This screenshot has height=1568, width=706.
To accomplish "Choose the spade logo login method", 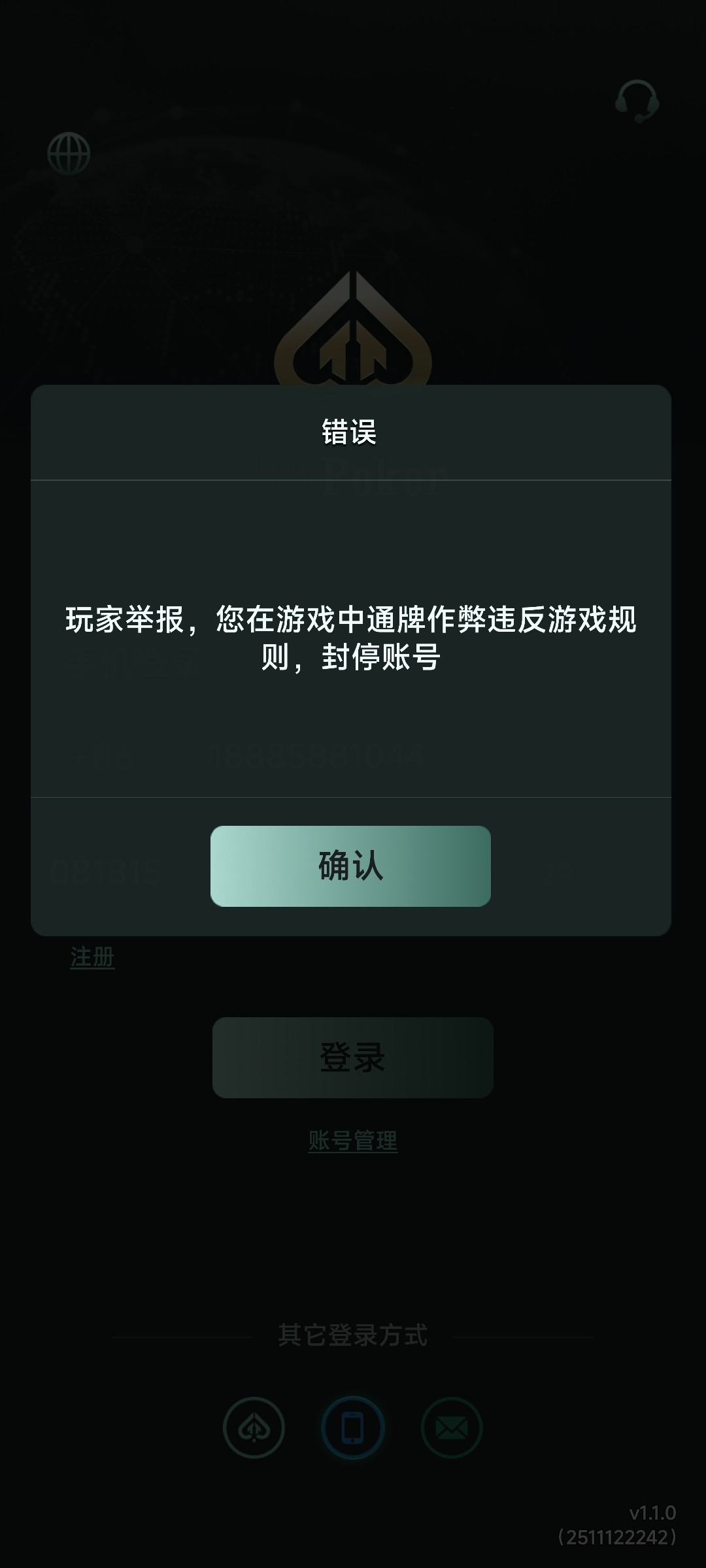I will click(254, 1428).
